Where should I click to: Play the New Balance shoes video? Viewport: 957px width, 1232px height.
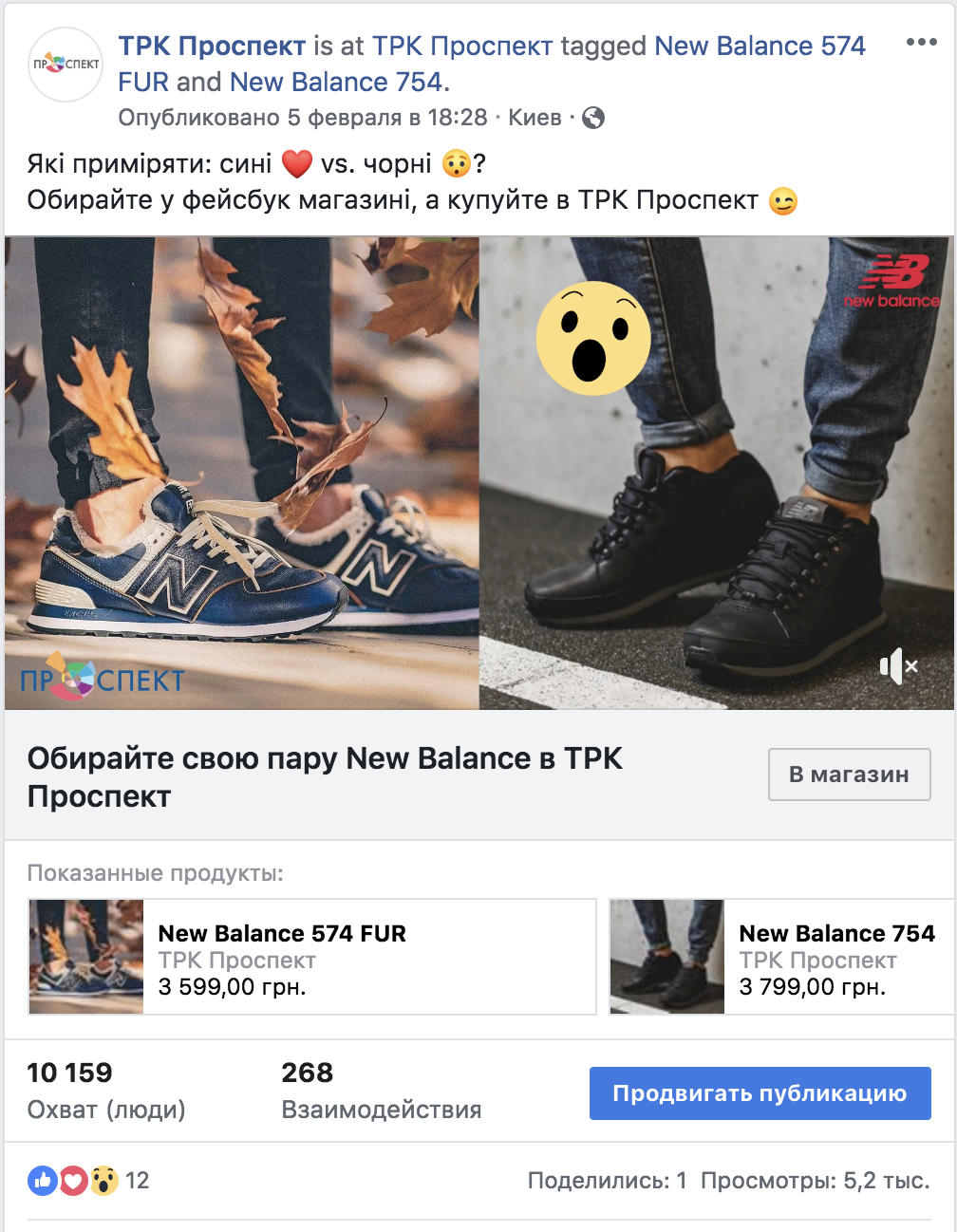tap(478, 473)
